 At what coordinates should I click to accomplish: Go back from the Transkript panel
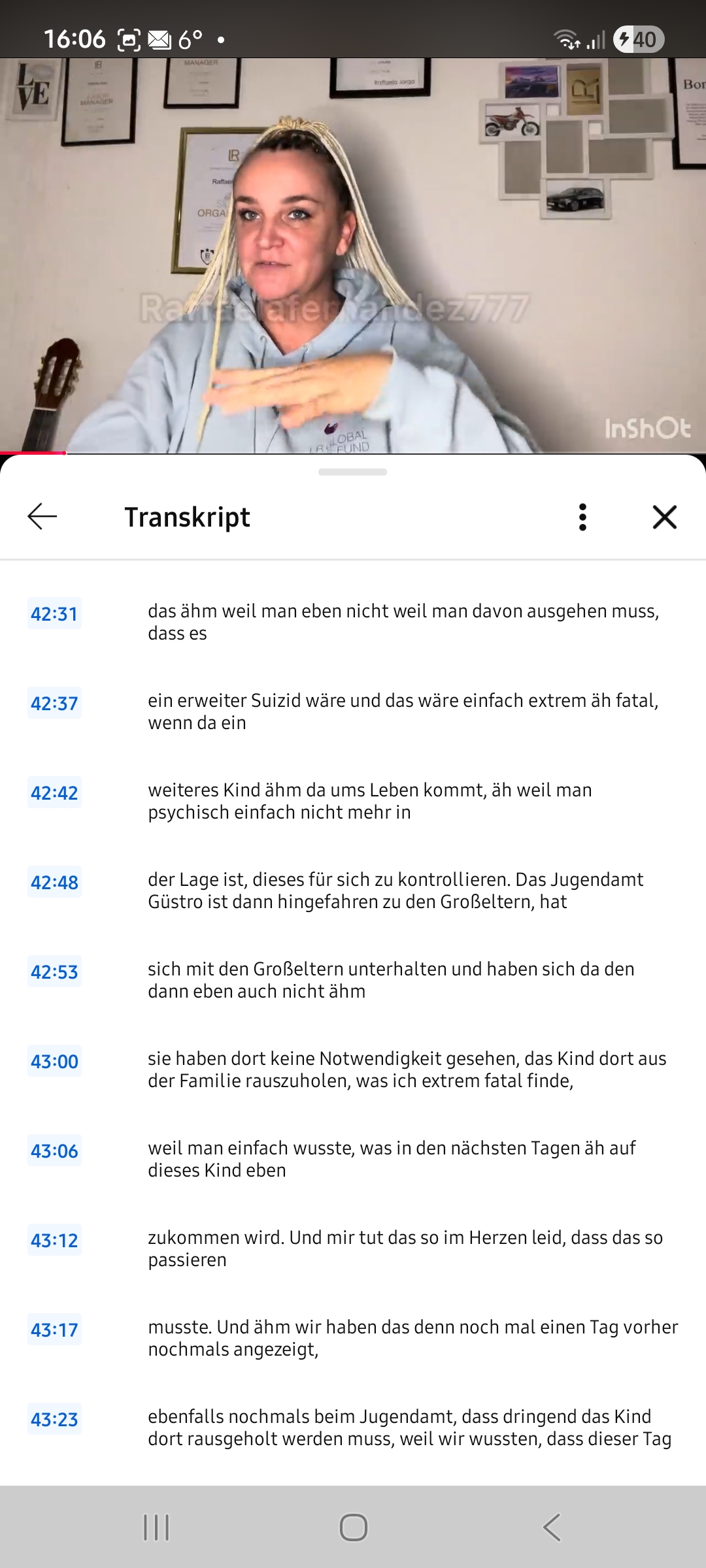[42, 517]
